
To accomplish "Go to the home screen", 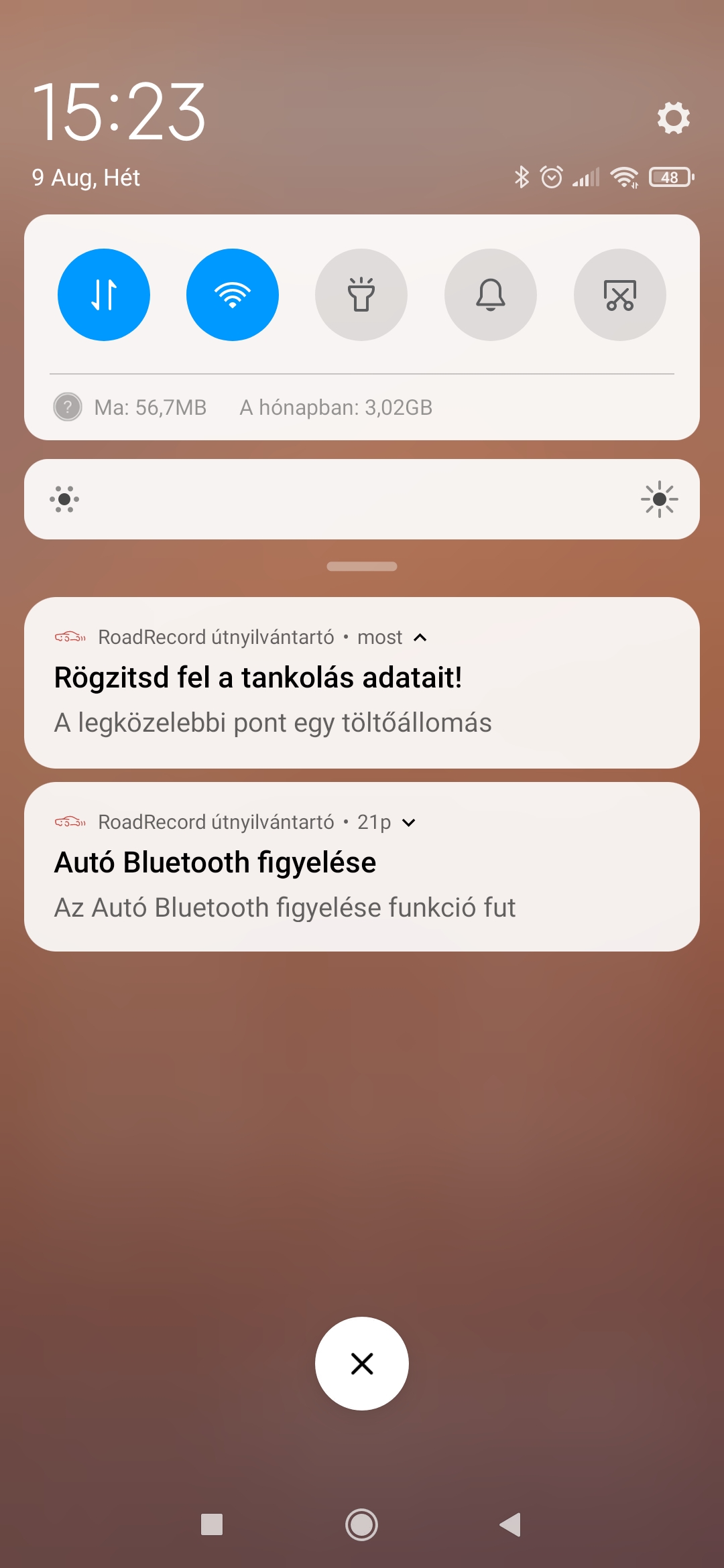I will point(361,1525).
